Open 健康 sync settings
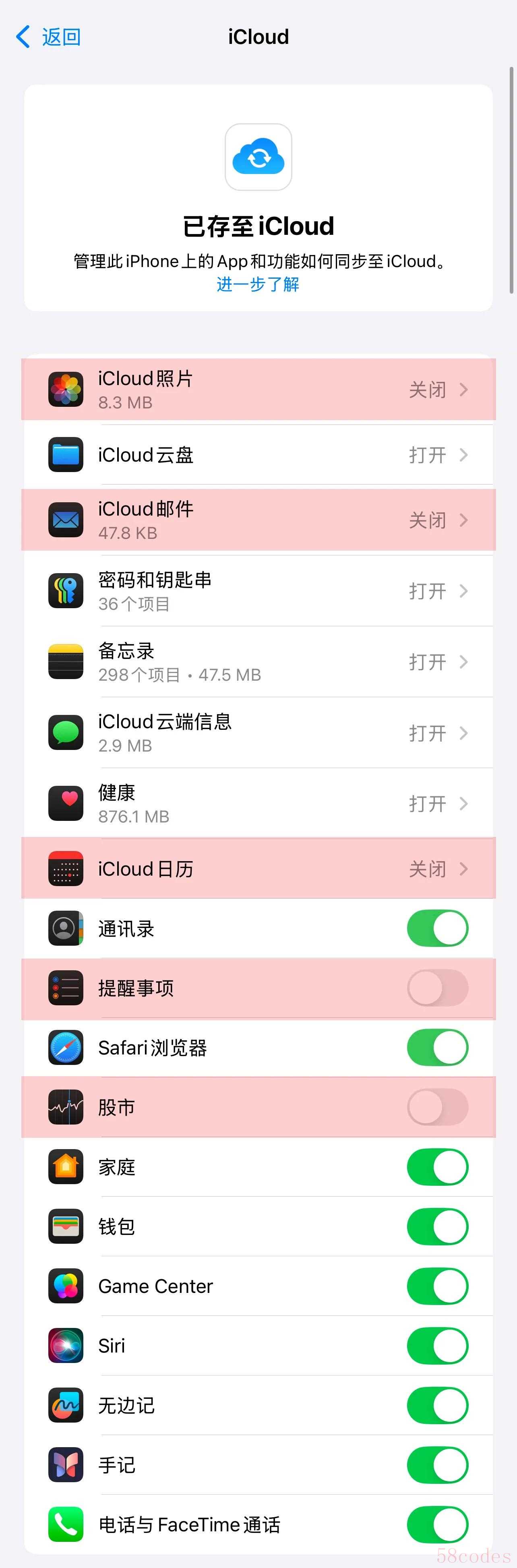The image size is (517, 1568). click(258, 804)
